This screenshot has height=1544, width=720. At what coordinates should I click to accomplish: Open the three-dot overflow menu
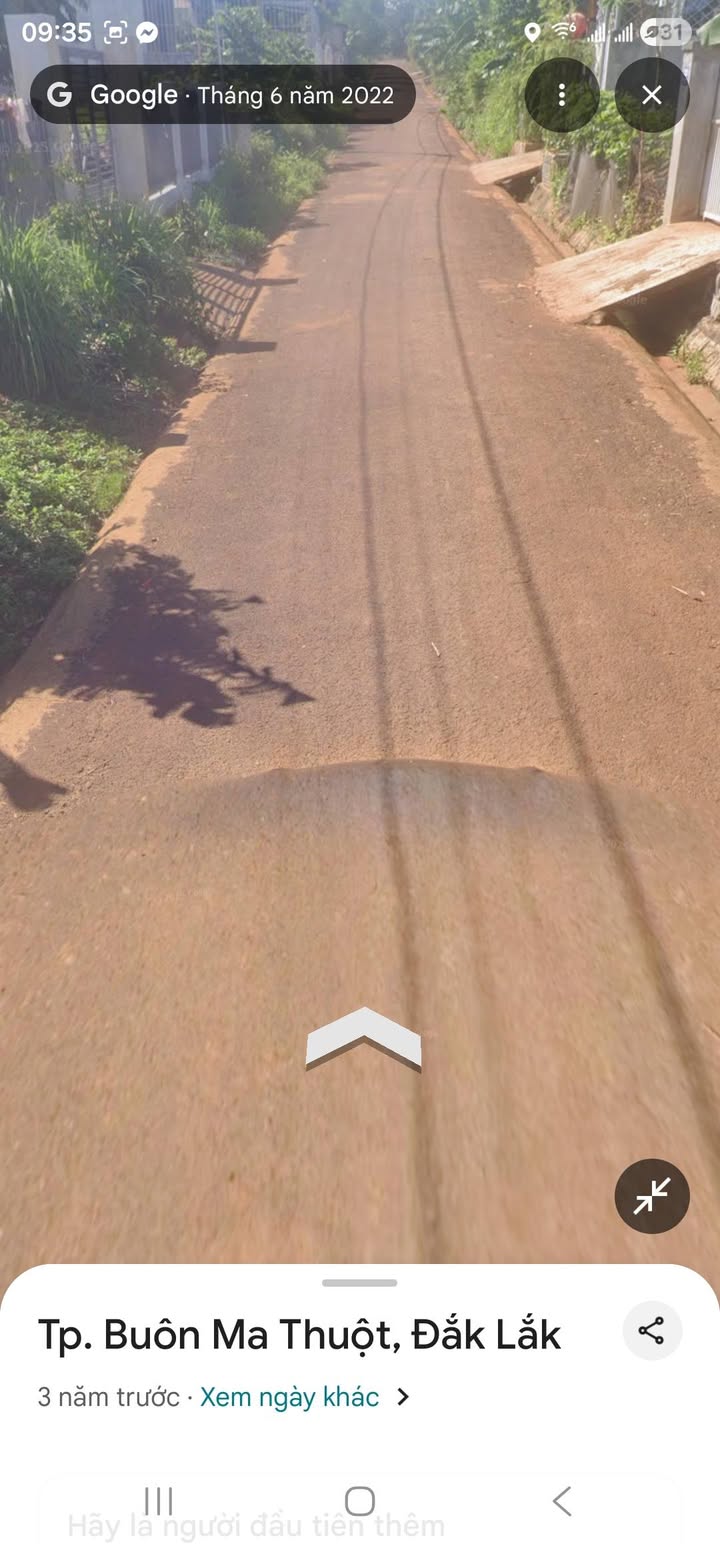[x=561, y=95]
